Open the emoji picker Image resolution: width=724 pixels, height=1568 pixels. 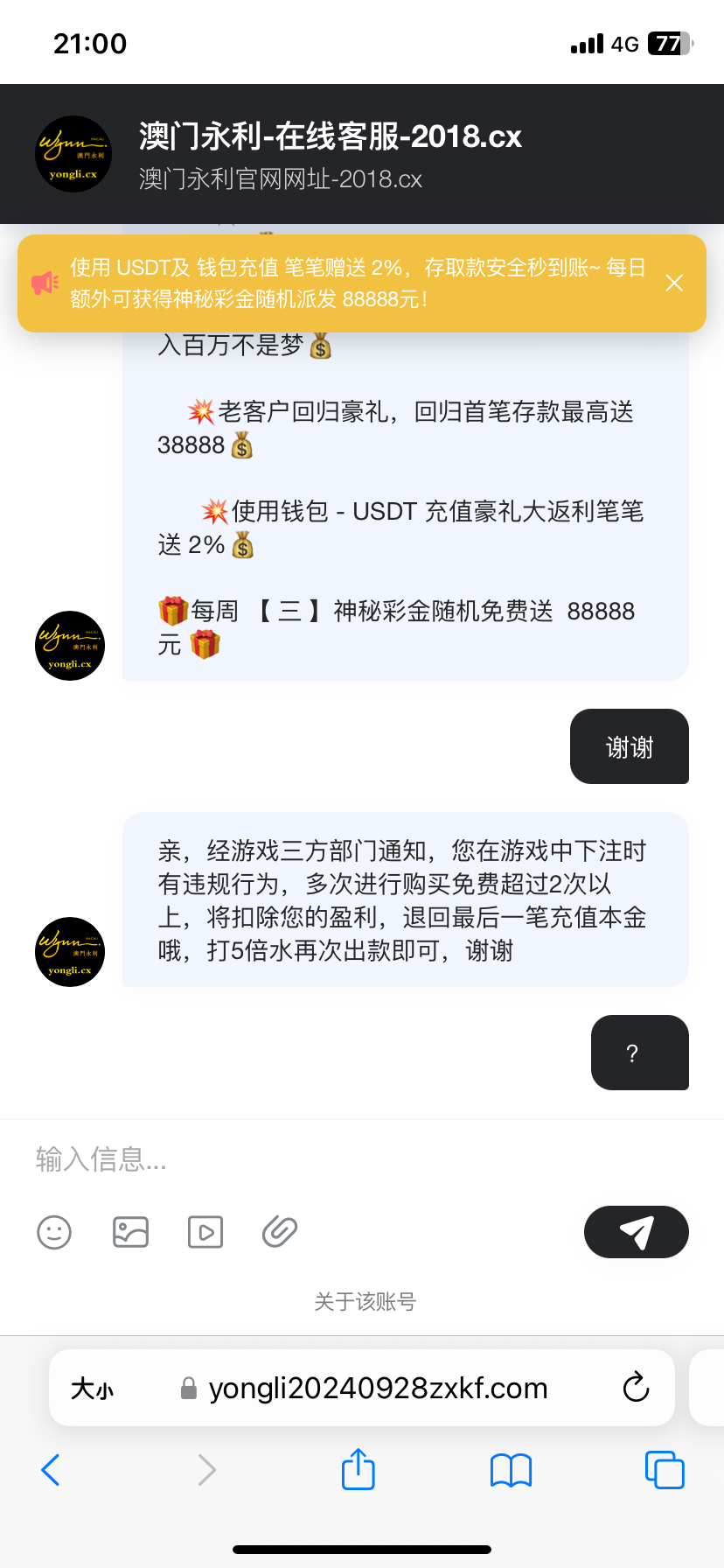point(54,1231)
